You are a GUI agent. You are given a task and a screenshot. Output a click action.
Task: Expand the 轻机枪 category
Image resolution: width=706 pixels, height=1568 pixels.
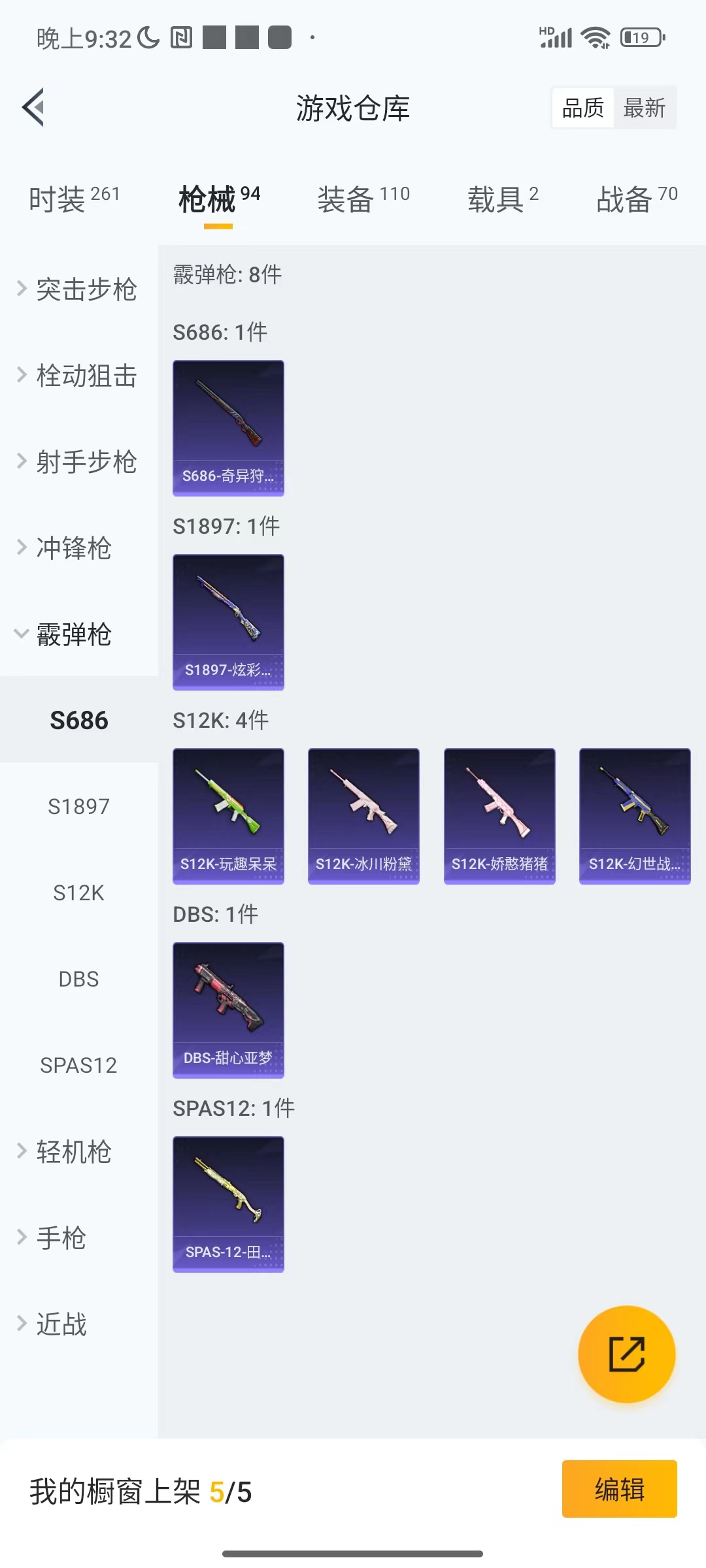point(72,1151)
